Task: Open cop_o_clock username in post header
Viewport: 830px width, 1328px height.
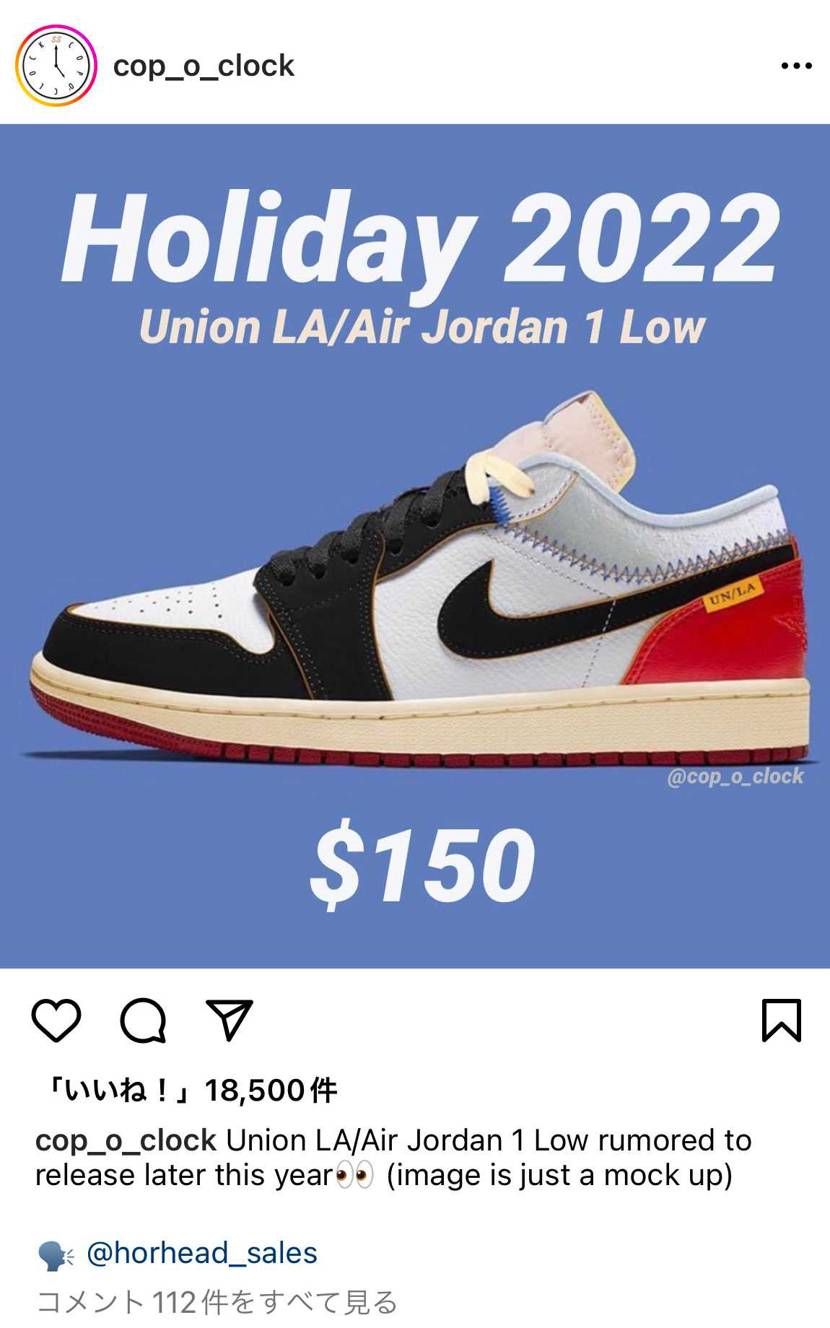Action: [203, 66]
